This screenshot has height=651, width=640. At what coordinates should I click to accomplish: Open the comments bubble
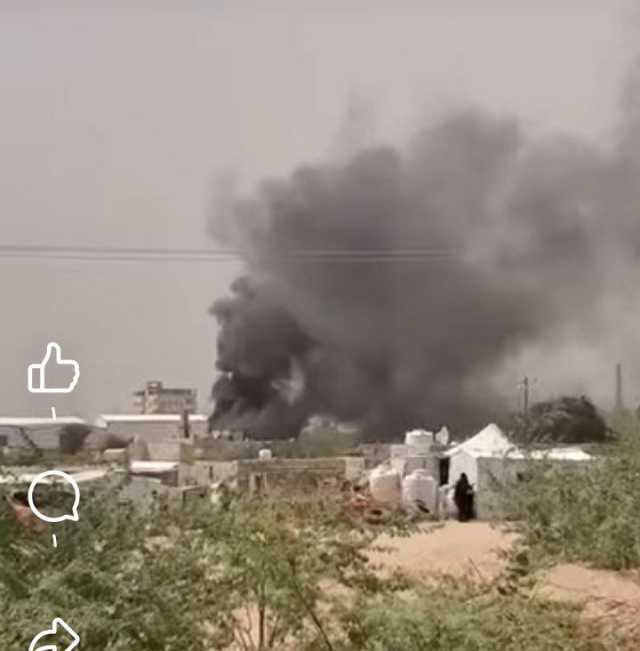click(53, 496)
